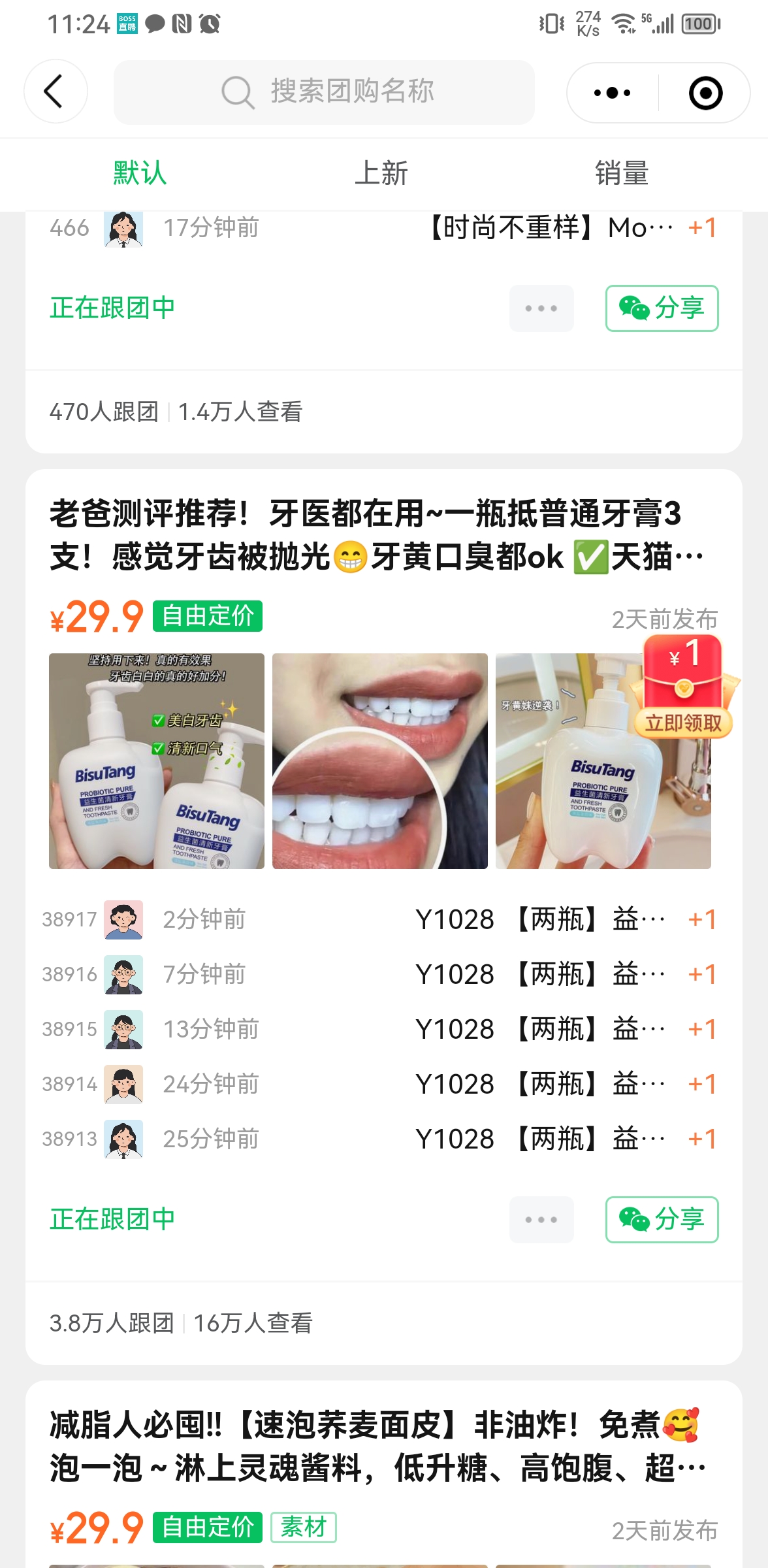The image size is (768, 1568).
Task: Open the 速泡荞麦面皮 group buy listing
Action: click(x=372, y=1446)
